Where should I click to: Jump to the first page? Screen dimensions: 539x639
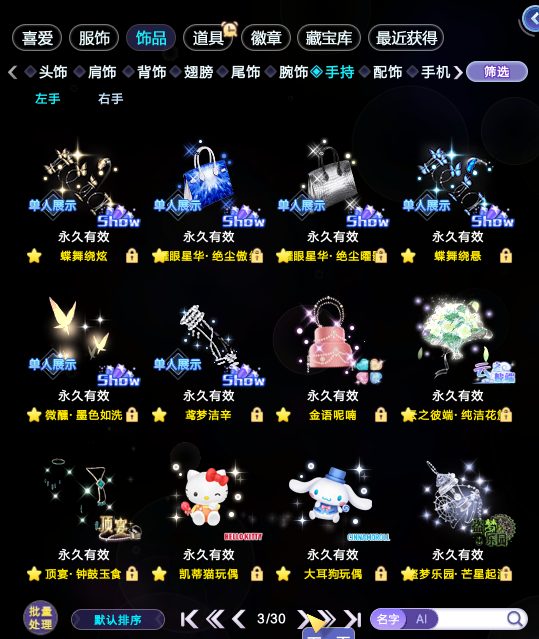tap(189, 619)
